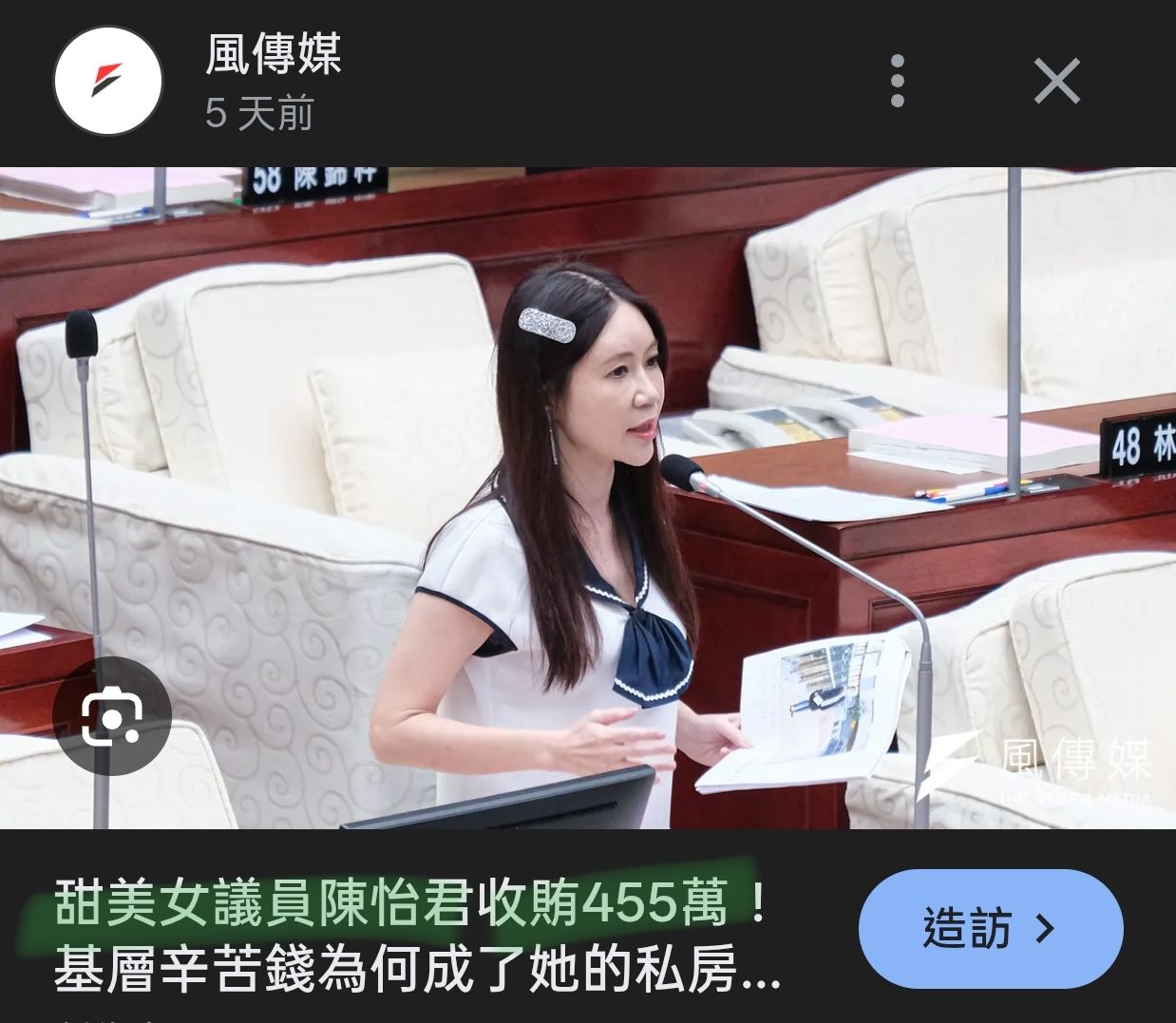The width and height of the screenshot is (1176, 1023).
Task: Open the three-dot overflow menu
Action: click(897, 81)
